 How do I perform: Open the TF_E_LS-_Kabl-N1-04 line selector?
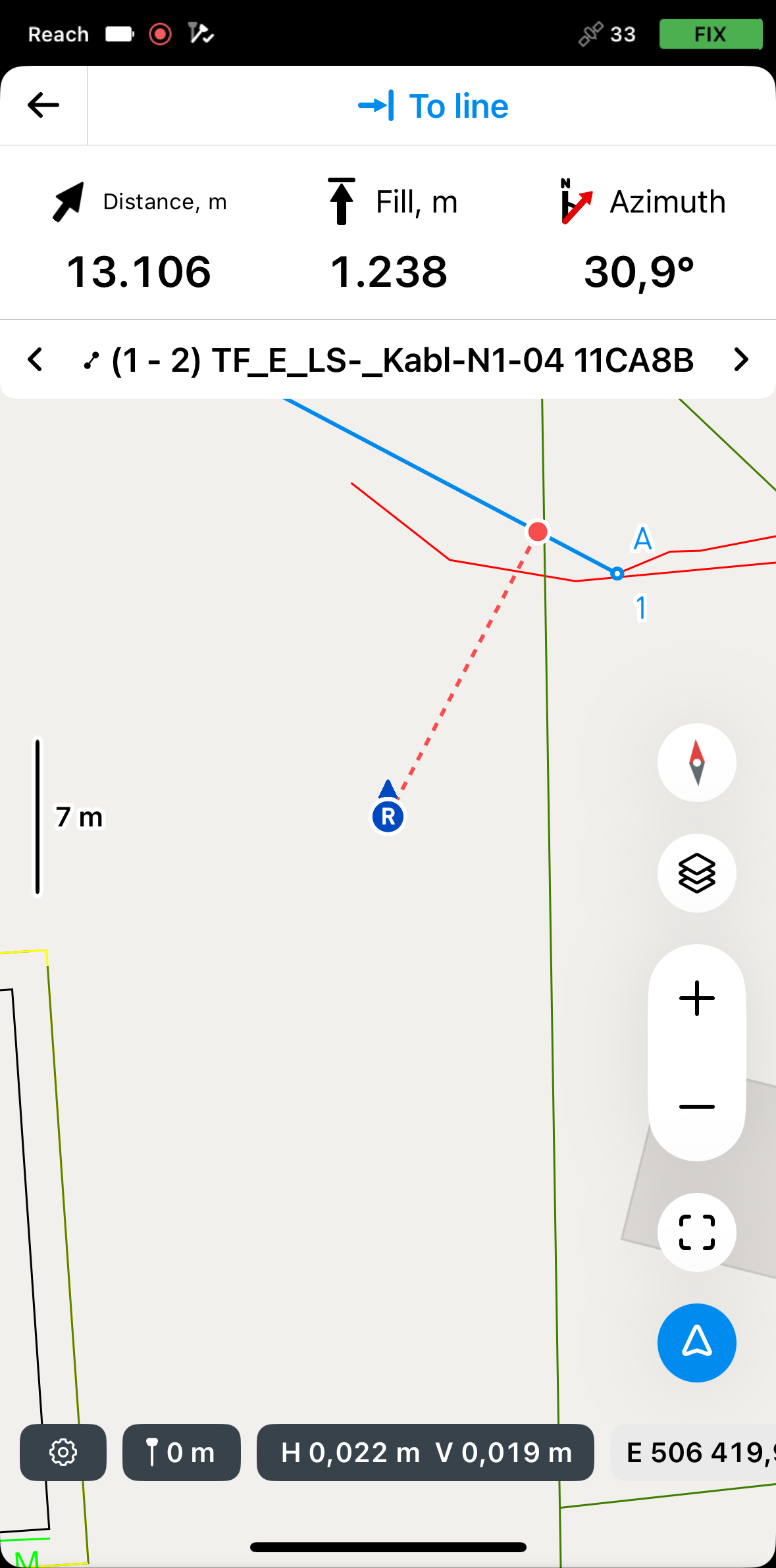coord(388,360)
